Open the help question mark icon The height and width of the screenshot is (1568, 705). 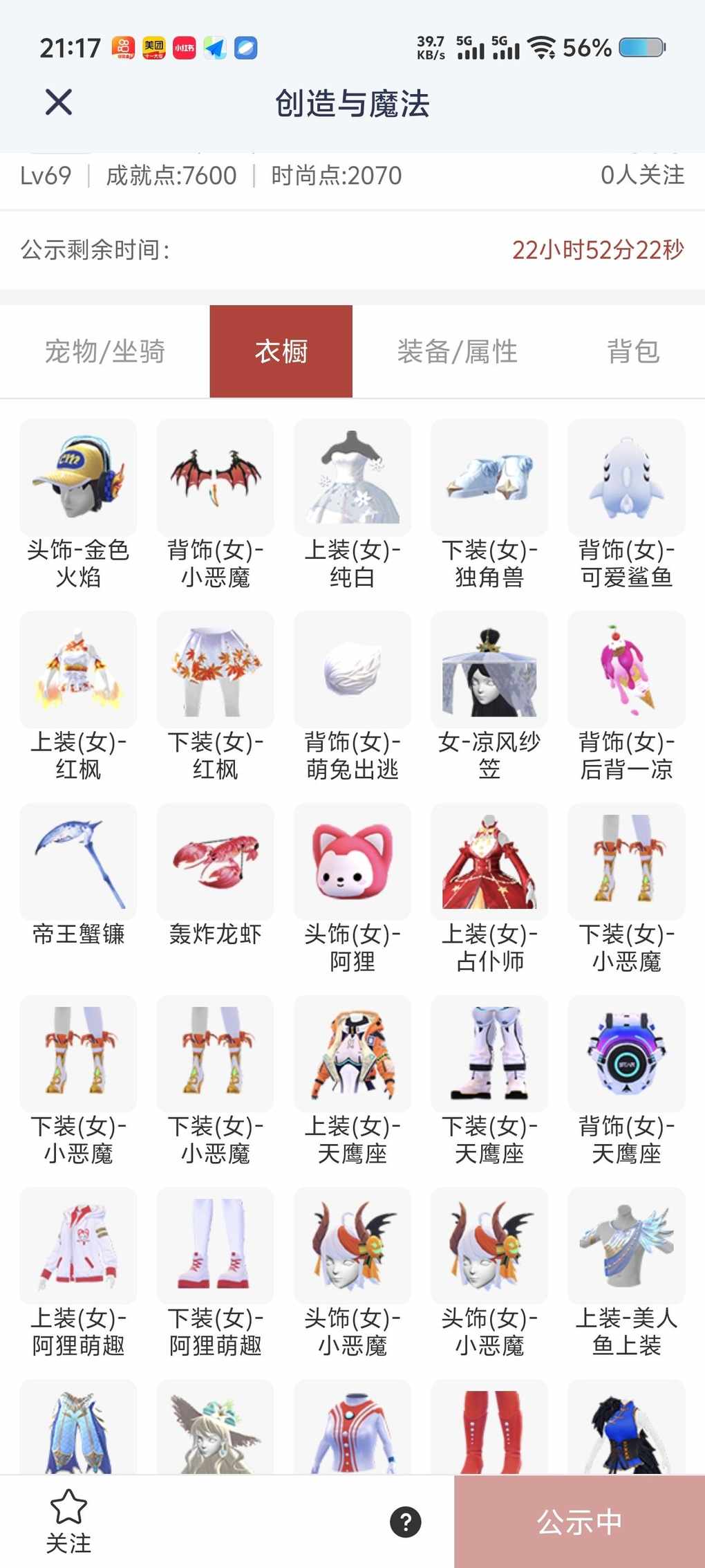(x=406, y=1522)
